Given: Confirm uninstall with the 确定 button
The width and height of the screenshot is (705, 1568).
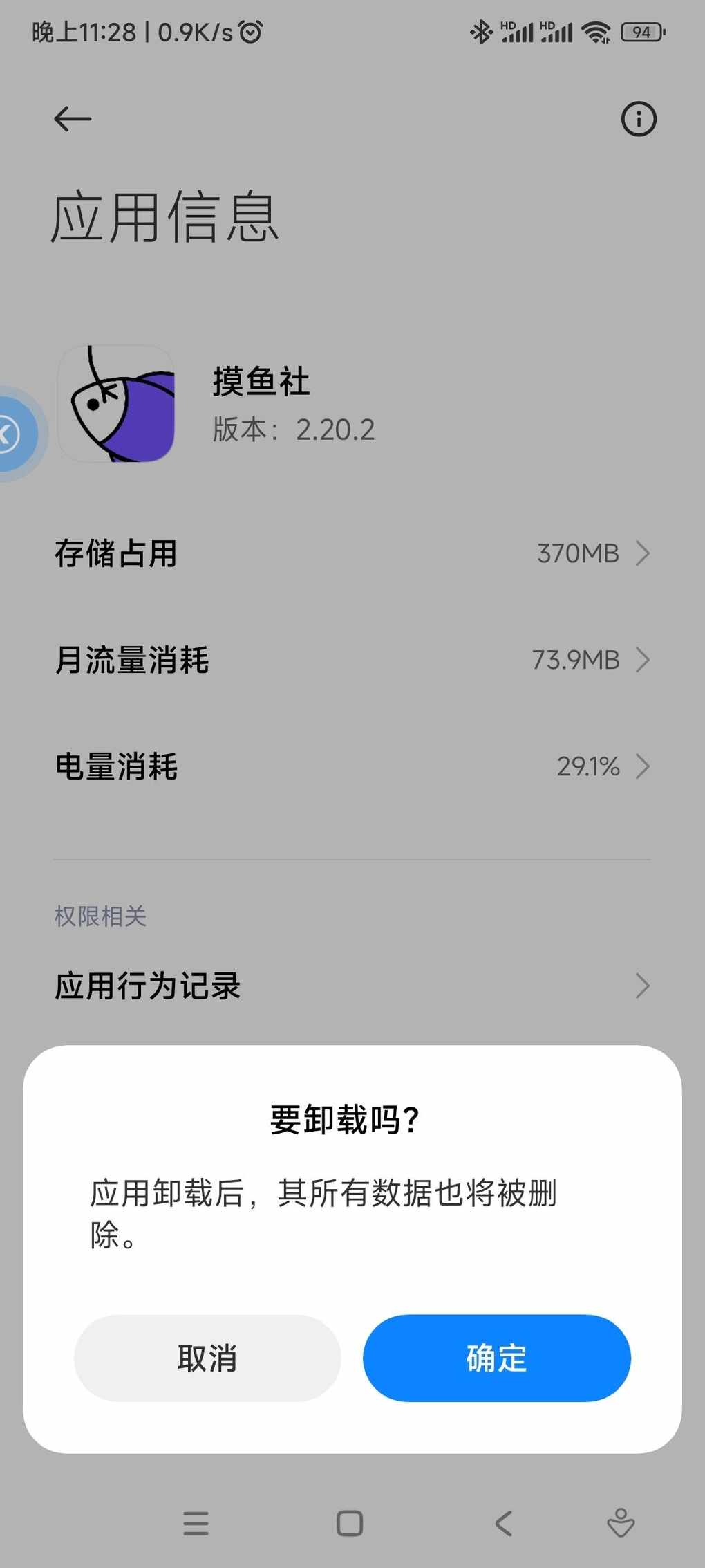Looking at the screenshot, I should [496, 1358].
